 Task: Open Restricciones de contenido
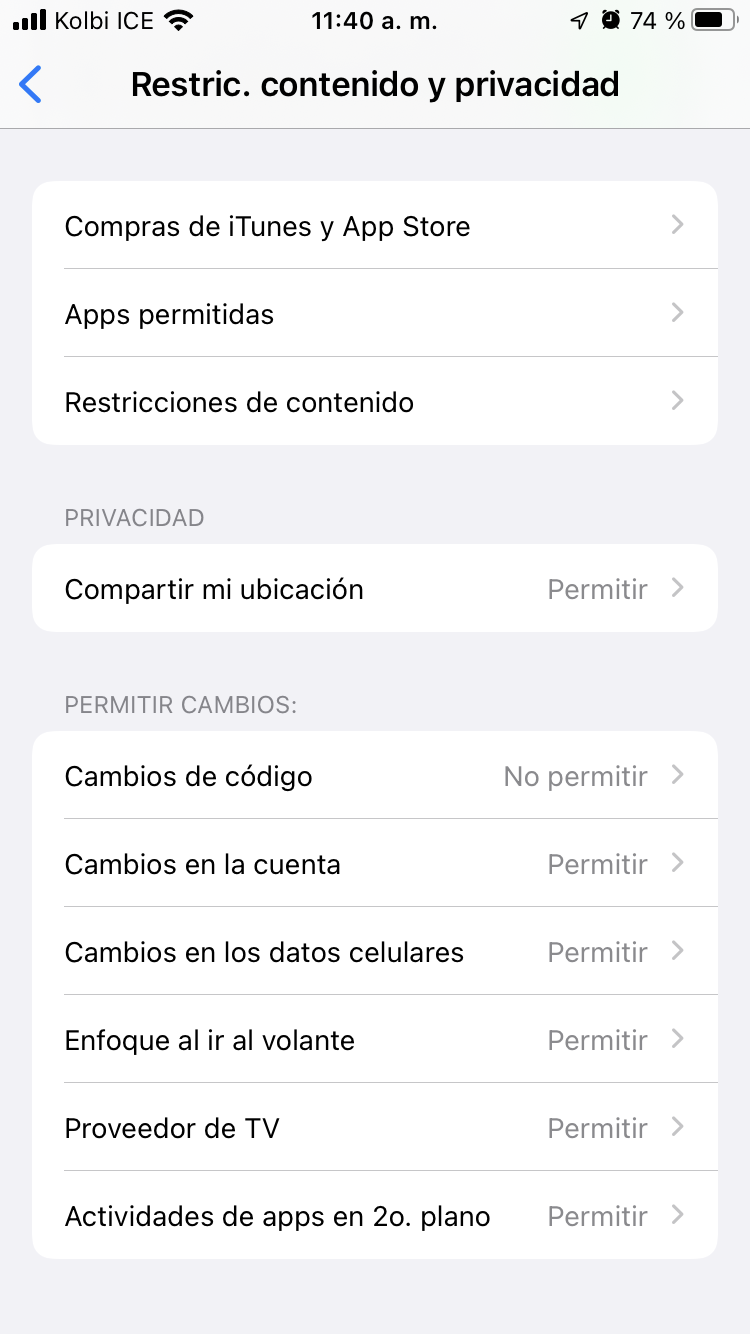pyautogui.click(x=374, y=402)
